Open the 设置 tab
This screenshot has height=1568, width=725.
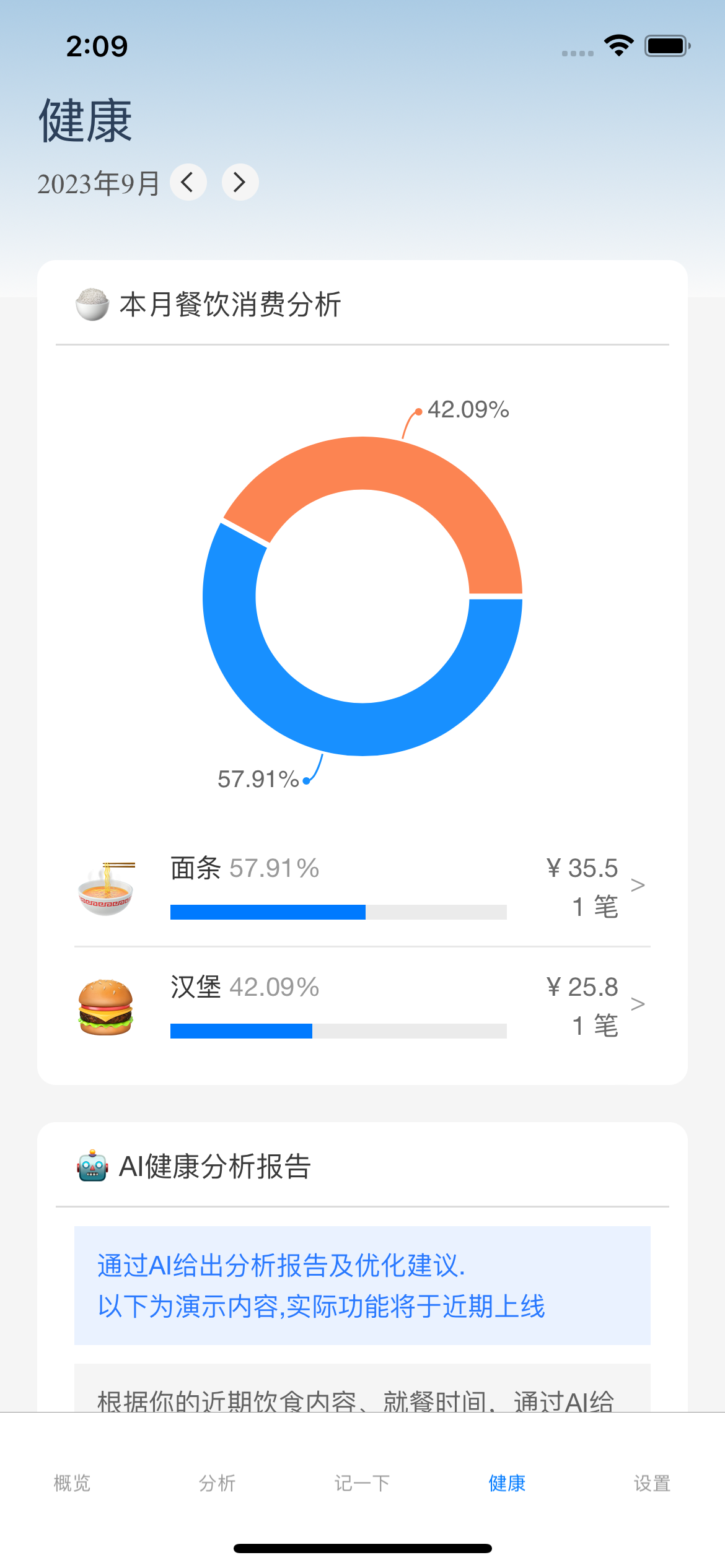click(652, 1483)
